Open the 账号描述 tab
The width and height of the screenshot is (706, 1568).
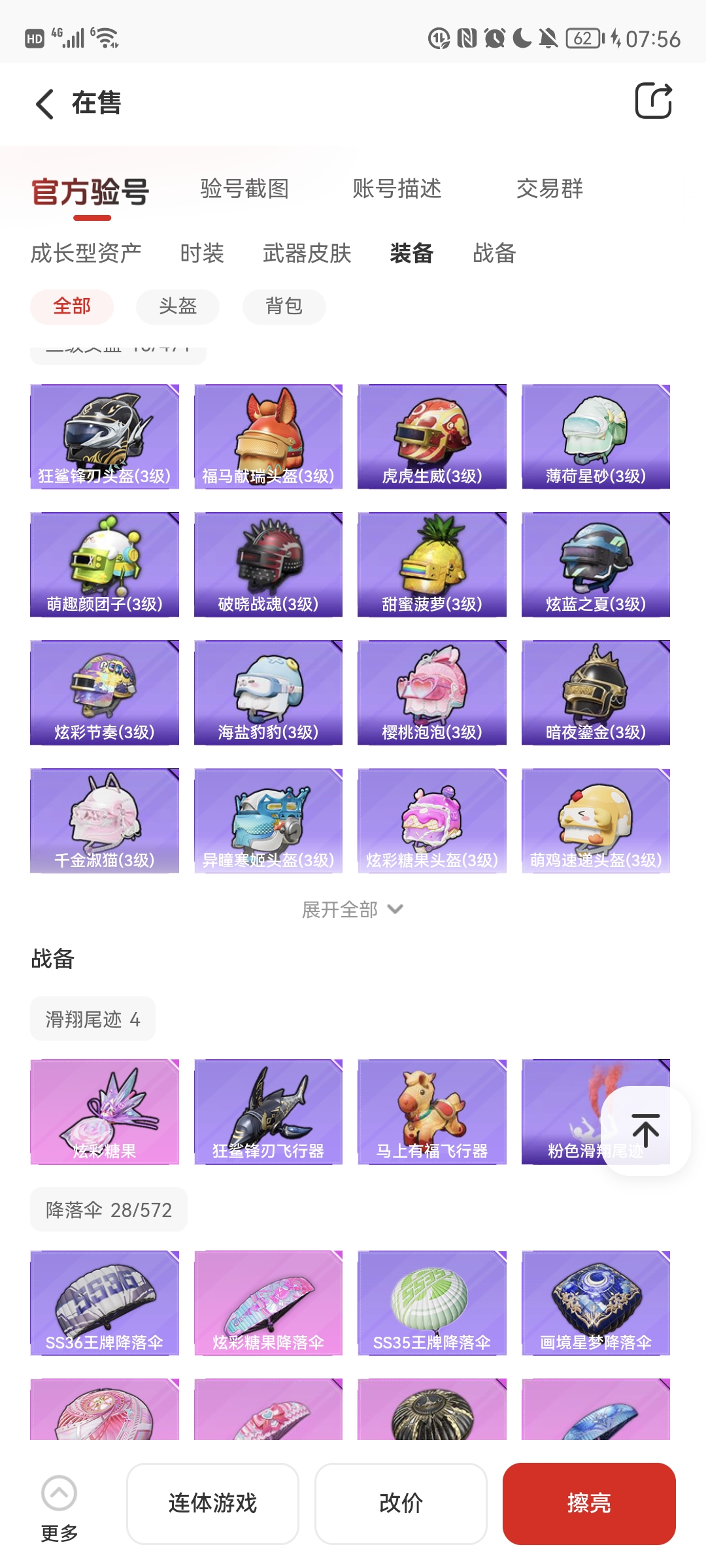point(397,189)
